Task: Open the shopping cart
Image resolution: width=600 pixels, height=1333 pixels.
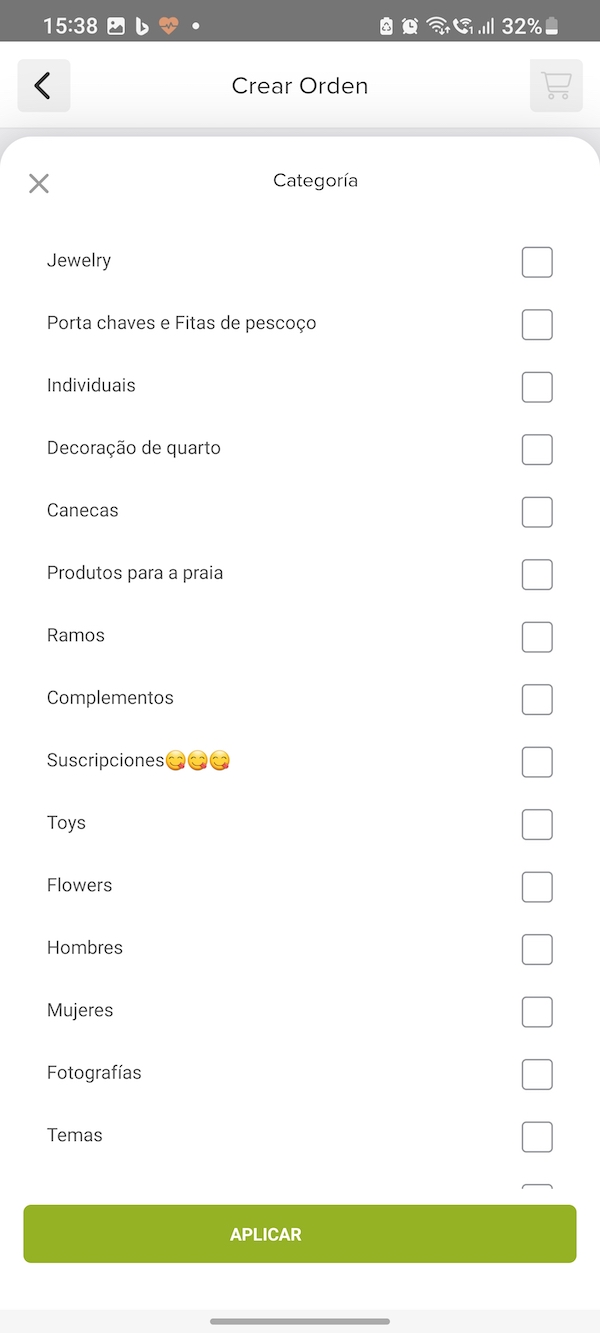Action: coord(555,86)
